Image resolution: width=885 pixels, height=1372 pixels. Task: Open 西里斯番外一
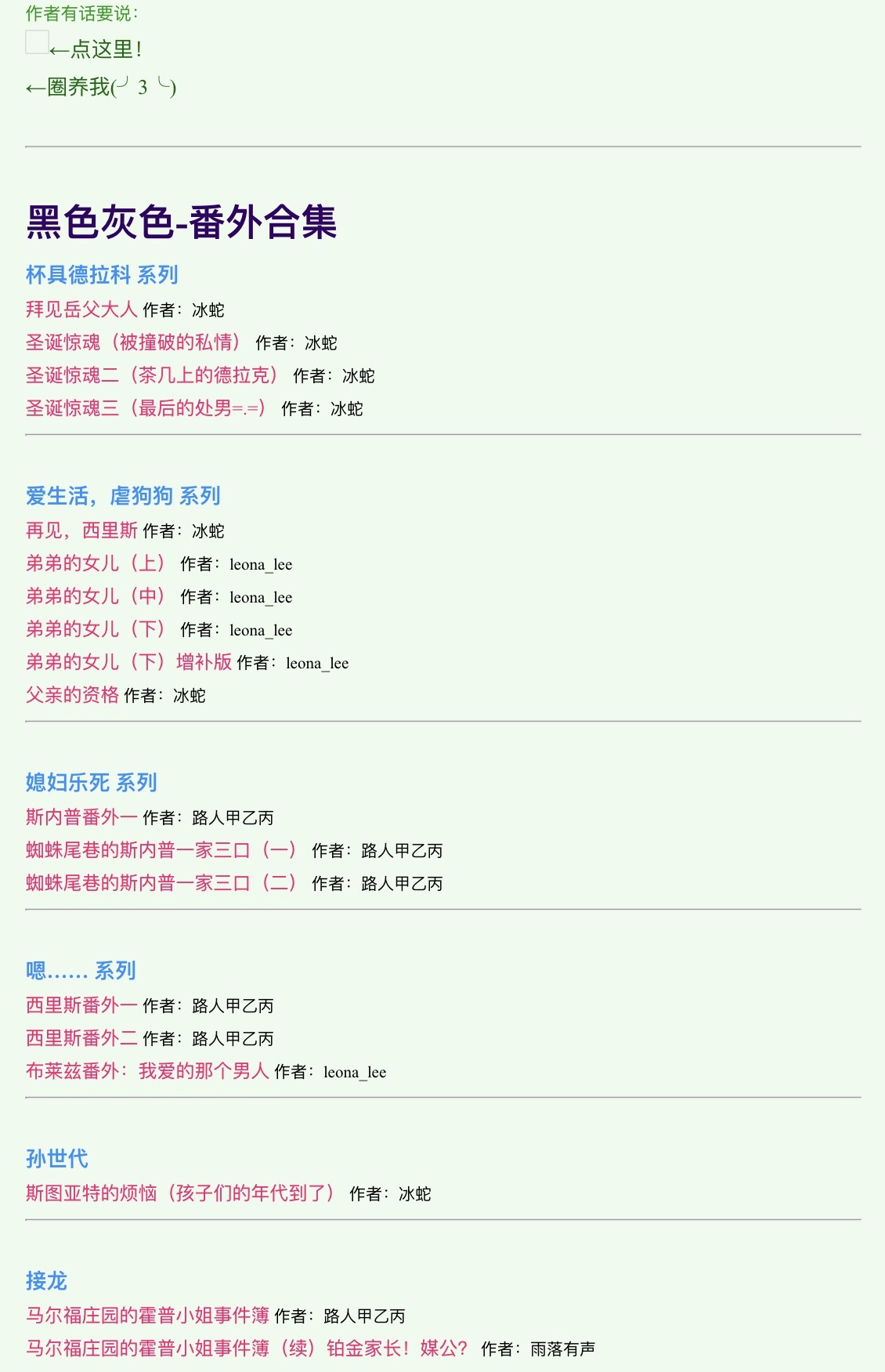81,1005
